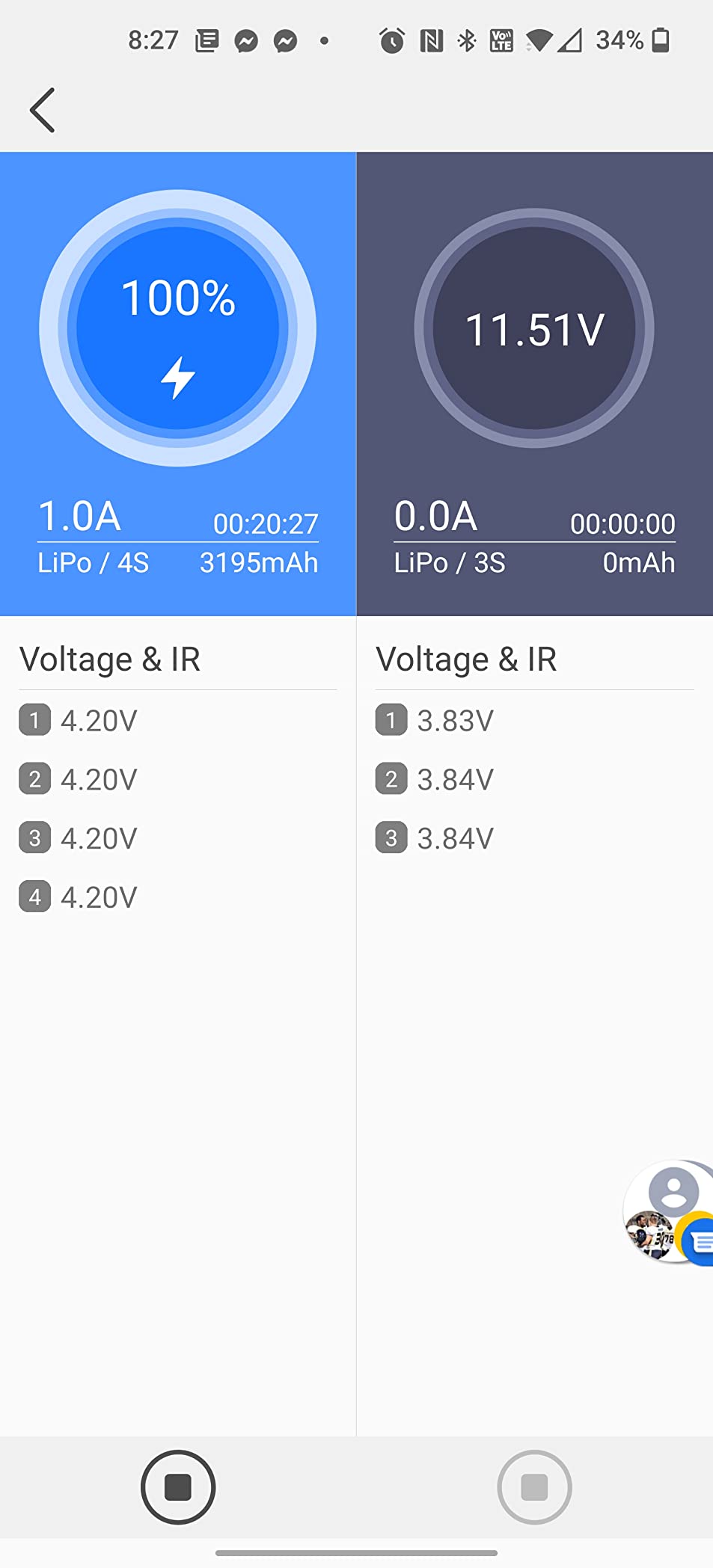Stop charging on the left channel
Screen dimensions: 713x1568
click(x=177, y=1486)
